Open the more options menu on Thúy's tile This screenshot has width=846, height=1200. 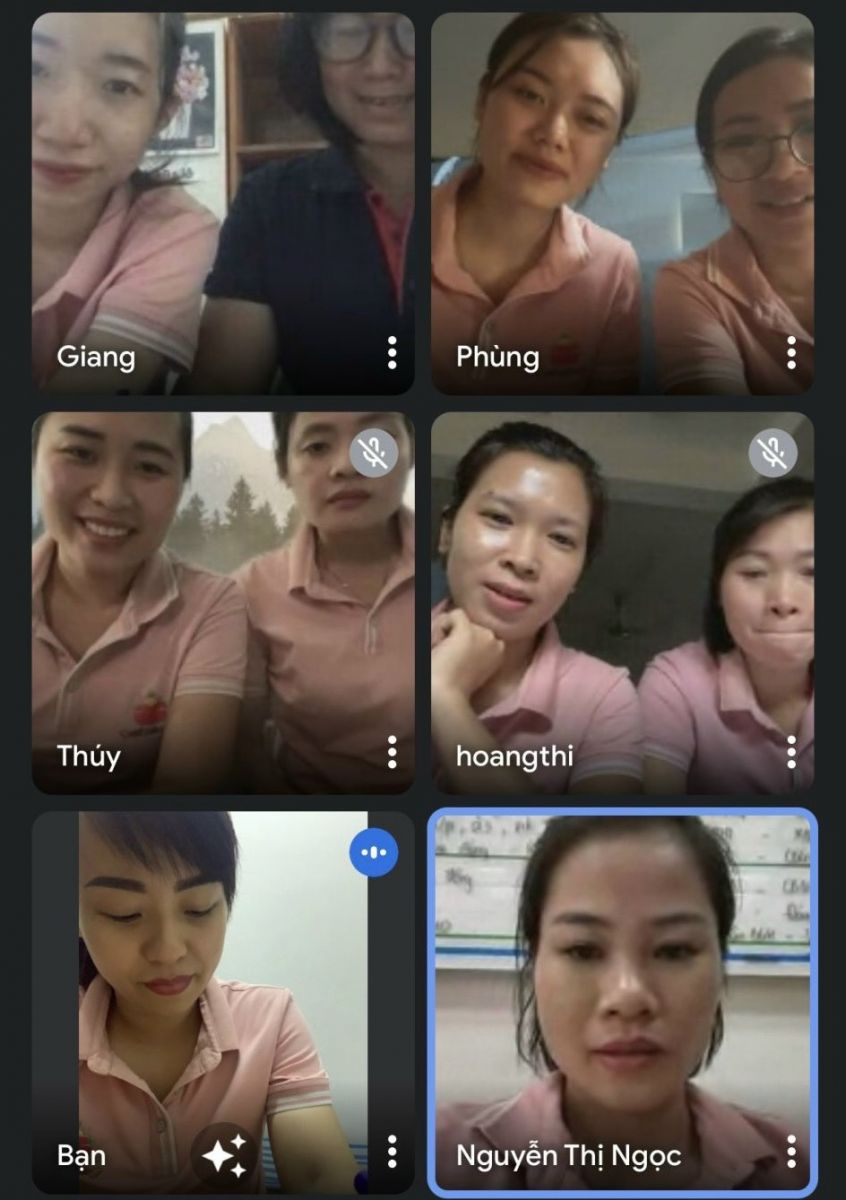391,752
